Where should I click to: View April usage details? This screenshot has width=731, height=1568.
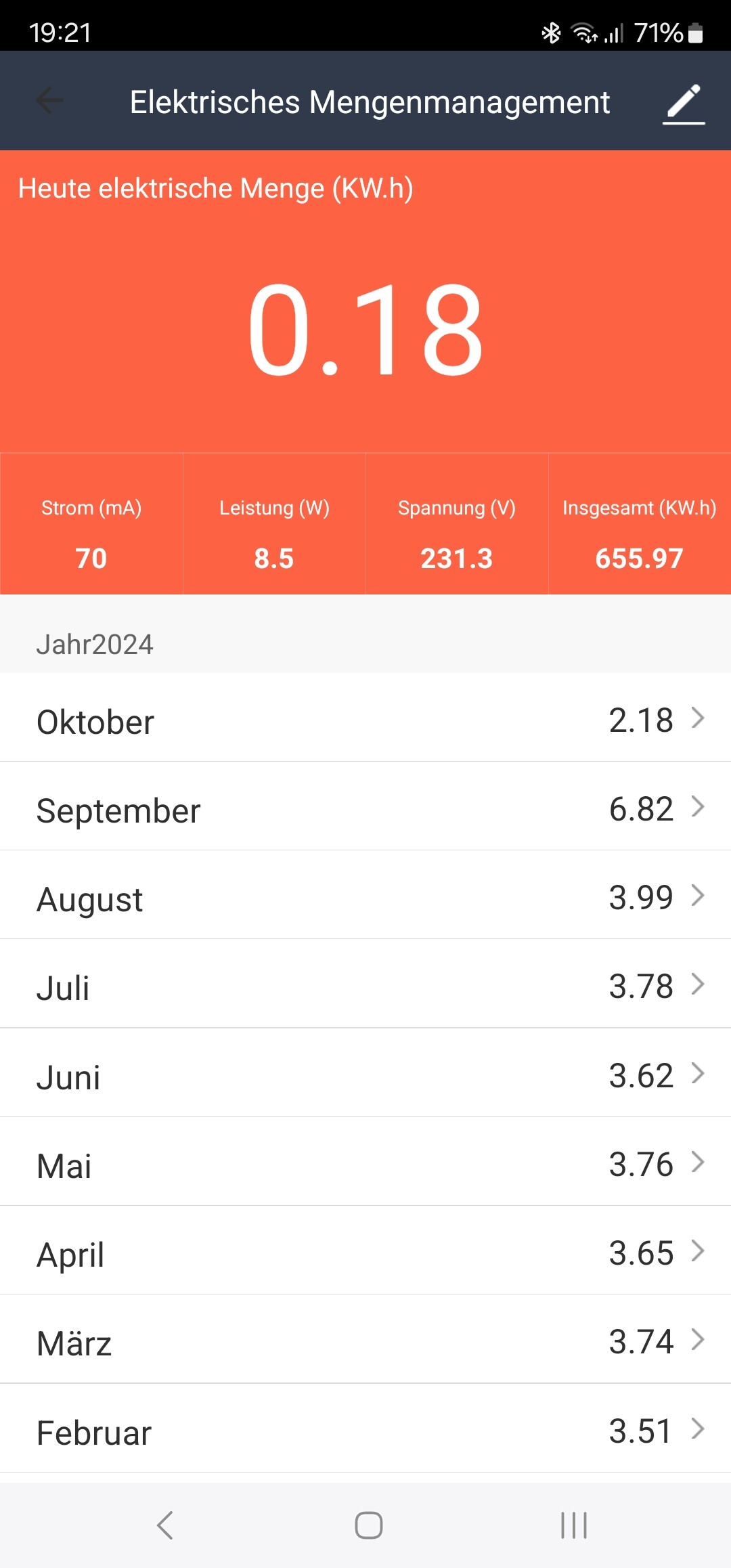[365, 1253]
